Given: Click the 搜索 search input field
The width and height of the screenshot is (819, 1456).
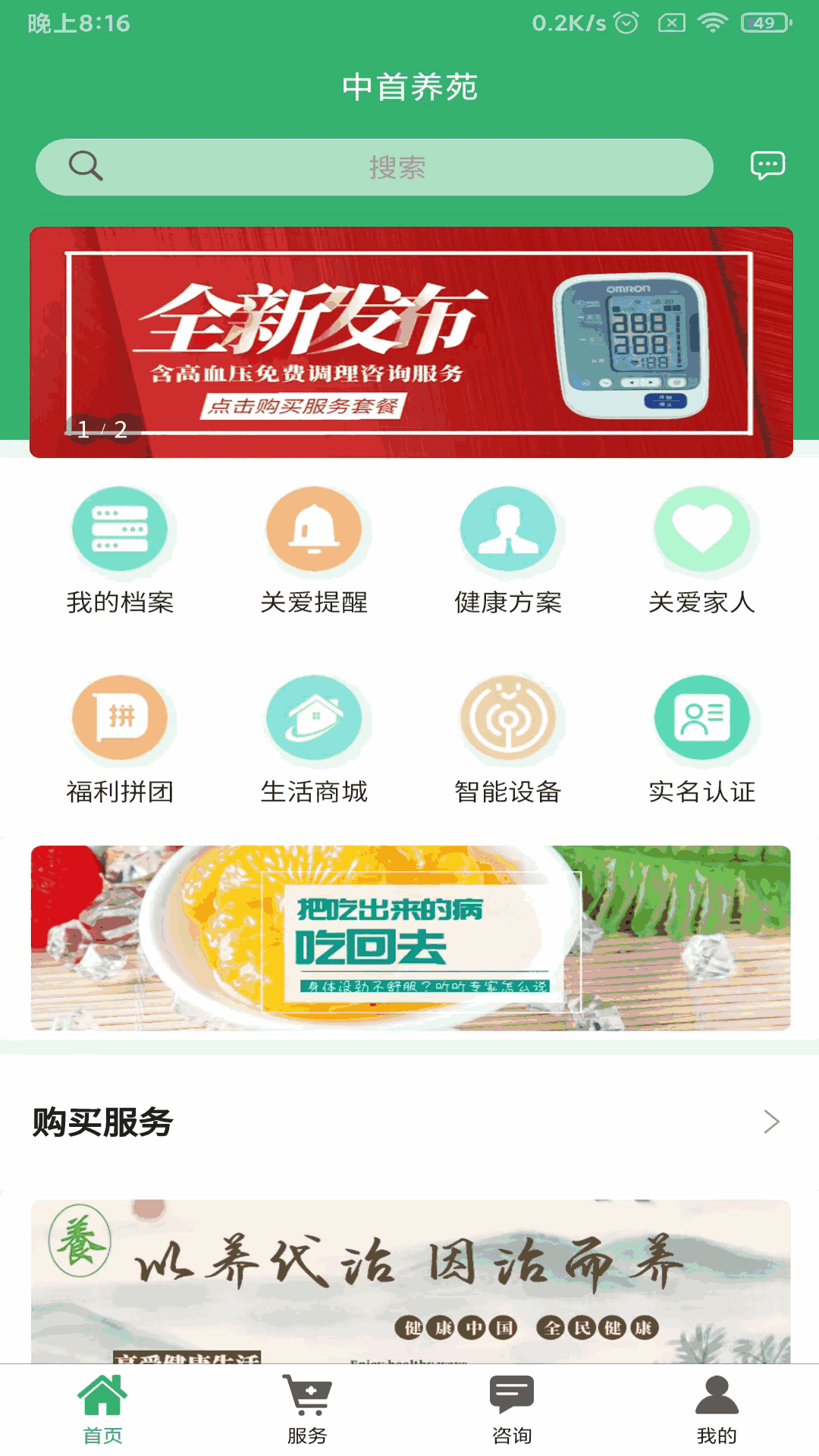Looking at the screenshot, I should [398, 167].
